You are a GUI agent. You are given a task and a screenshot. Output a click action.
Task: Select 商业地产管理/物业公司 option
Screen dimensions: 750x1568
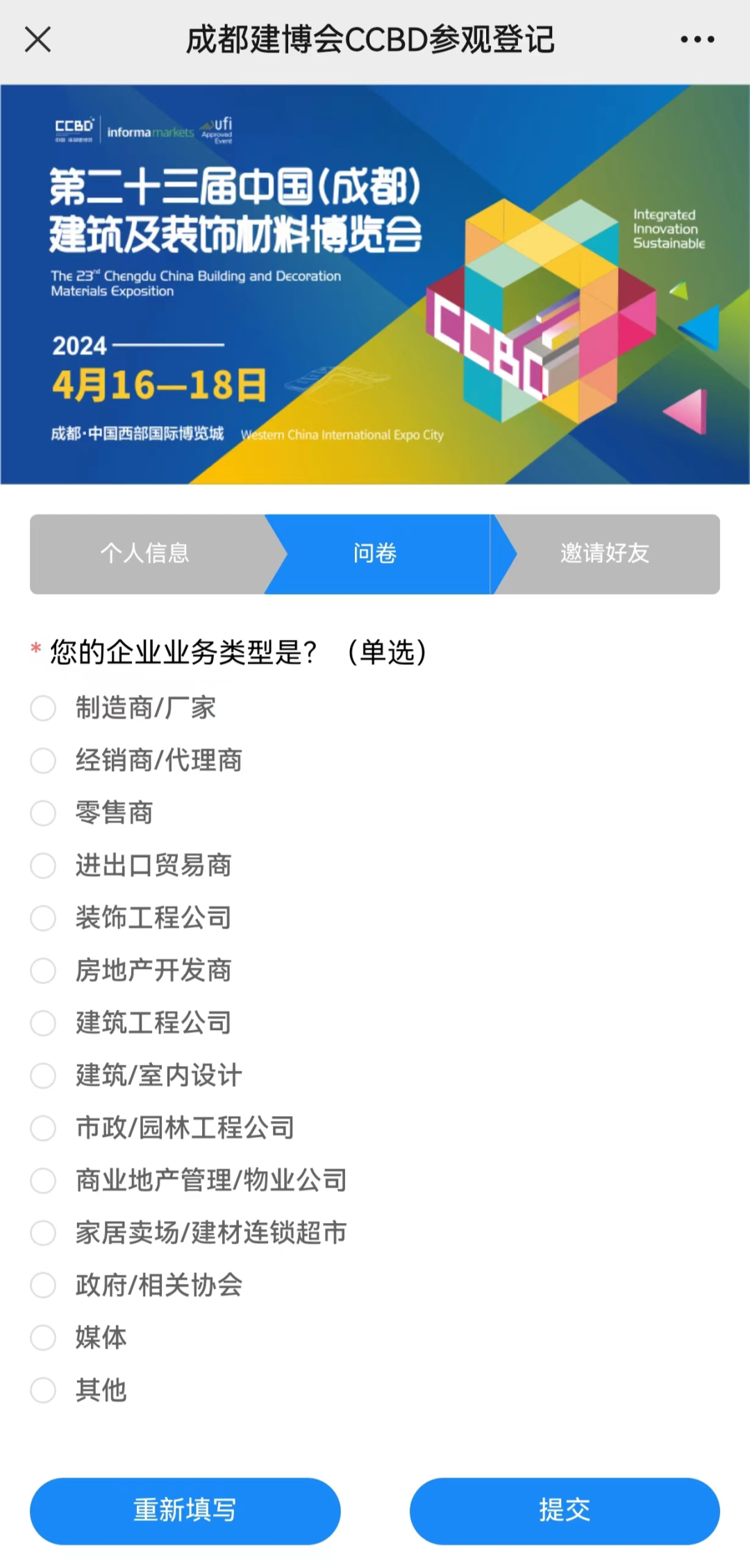43,1181
